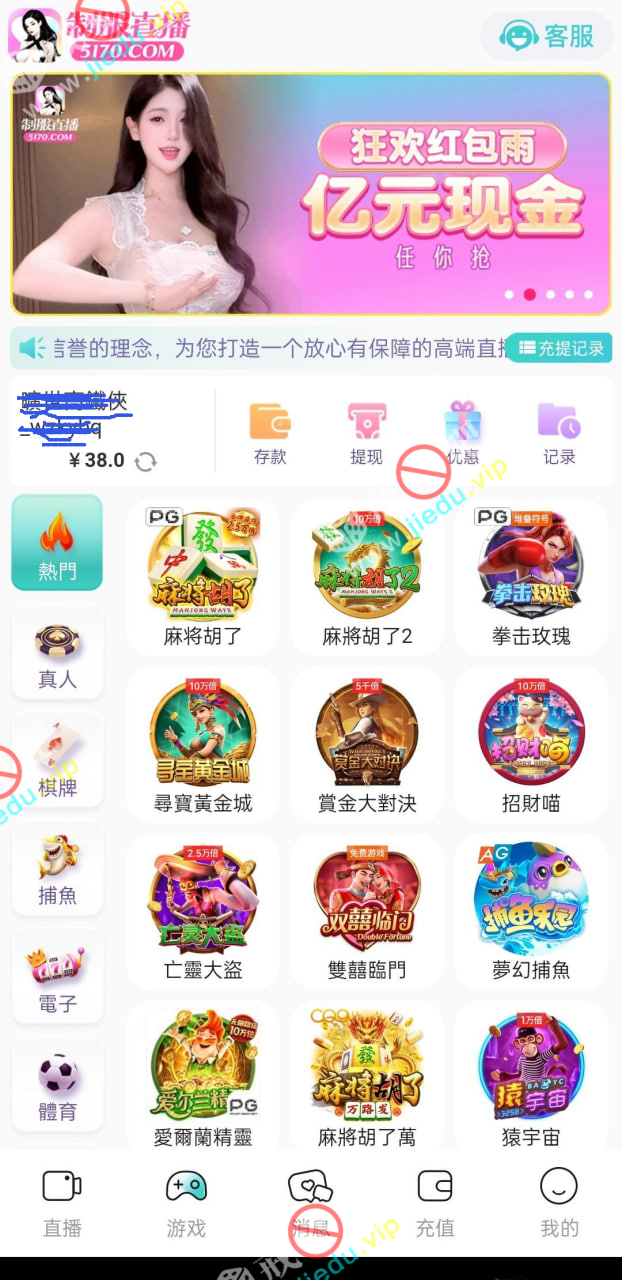Open 充提记录 records
The image size is (622, 1280).
560,348
